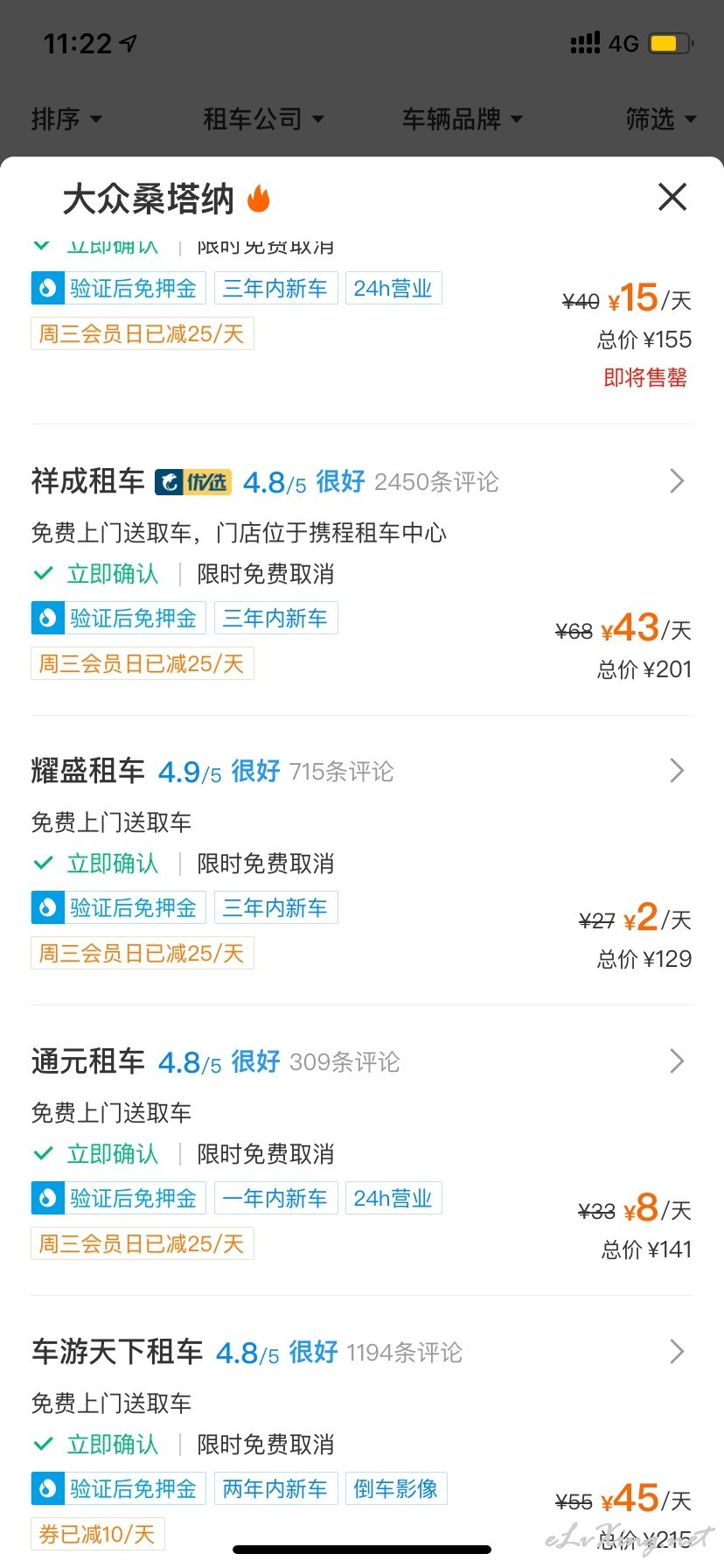Open 祥成租车 offer details

click(362, 570)
